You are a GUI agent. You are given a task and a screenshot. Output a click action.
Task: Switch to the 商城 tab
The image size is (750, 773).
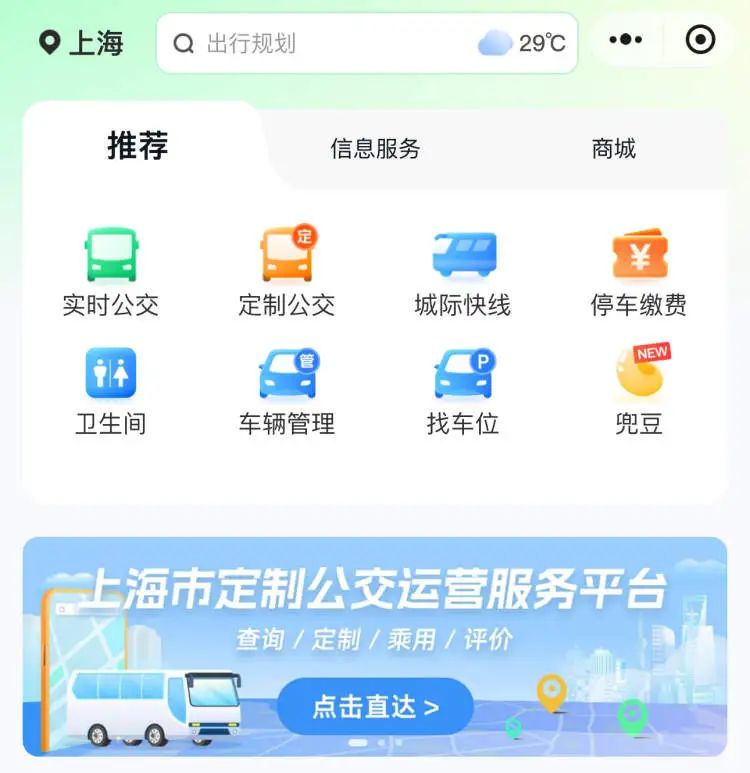pos(614,149)
